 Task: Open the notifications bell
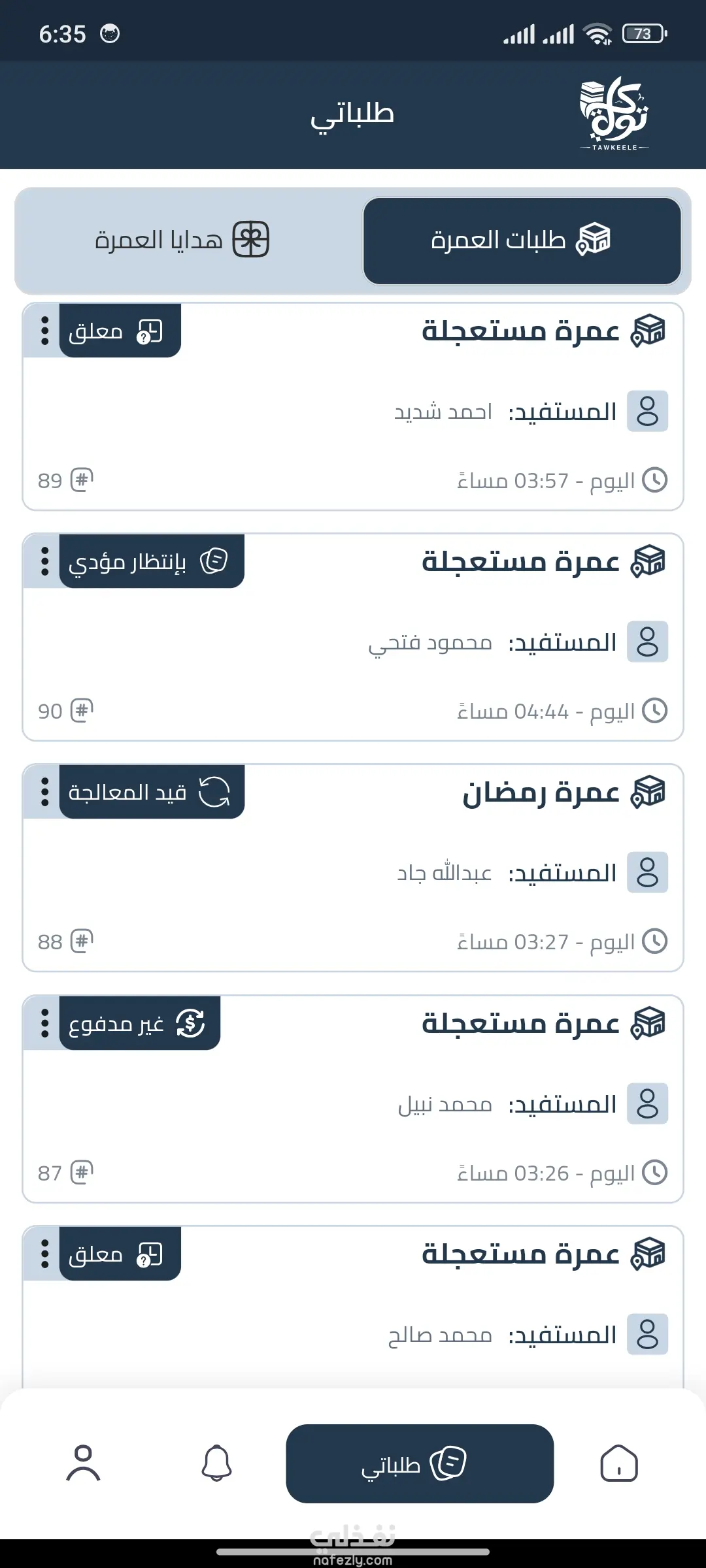(216, 1463)
